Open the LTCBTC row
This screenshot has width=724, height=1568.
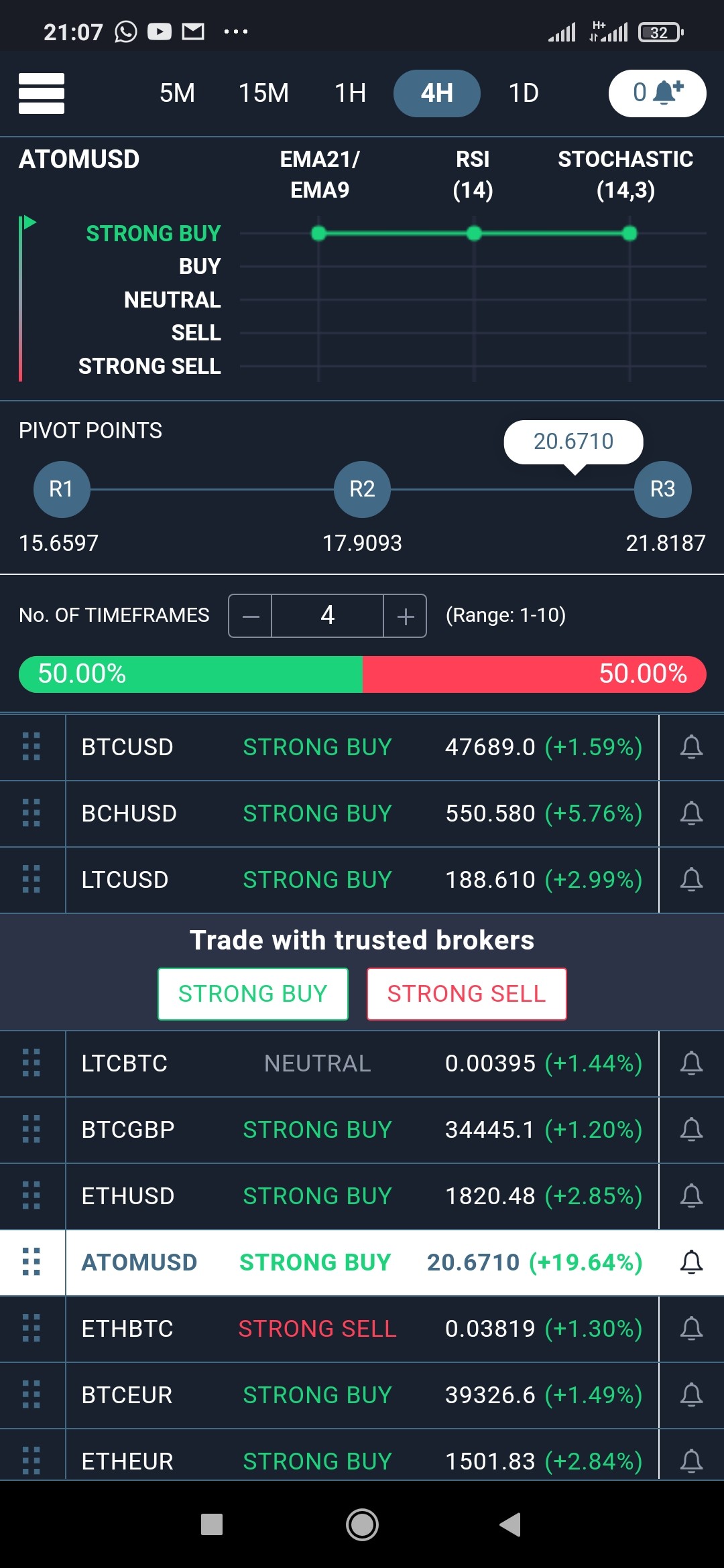(362, 1063)
